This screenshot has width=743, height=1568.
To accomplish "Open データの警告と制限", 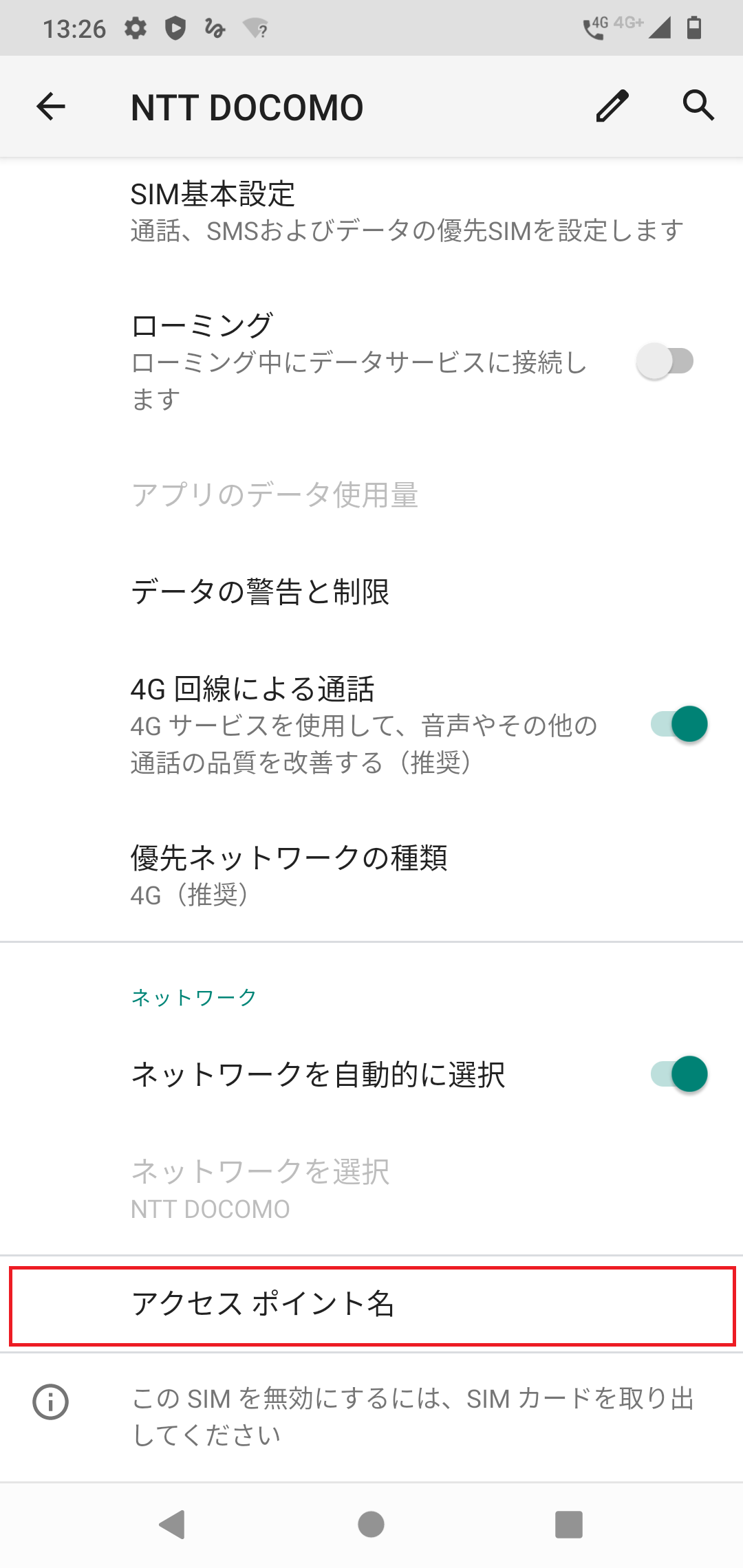I will tap(260, 593).
